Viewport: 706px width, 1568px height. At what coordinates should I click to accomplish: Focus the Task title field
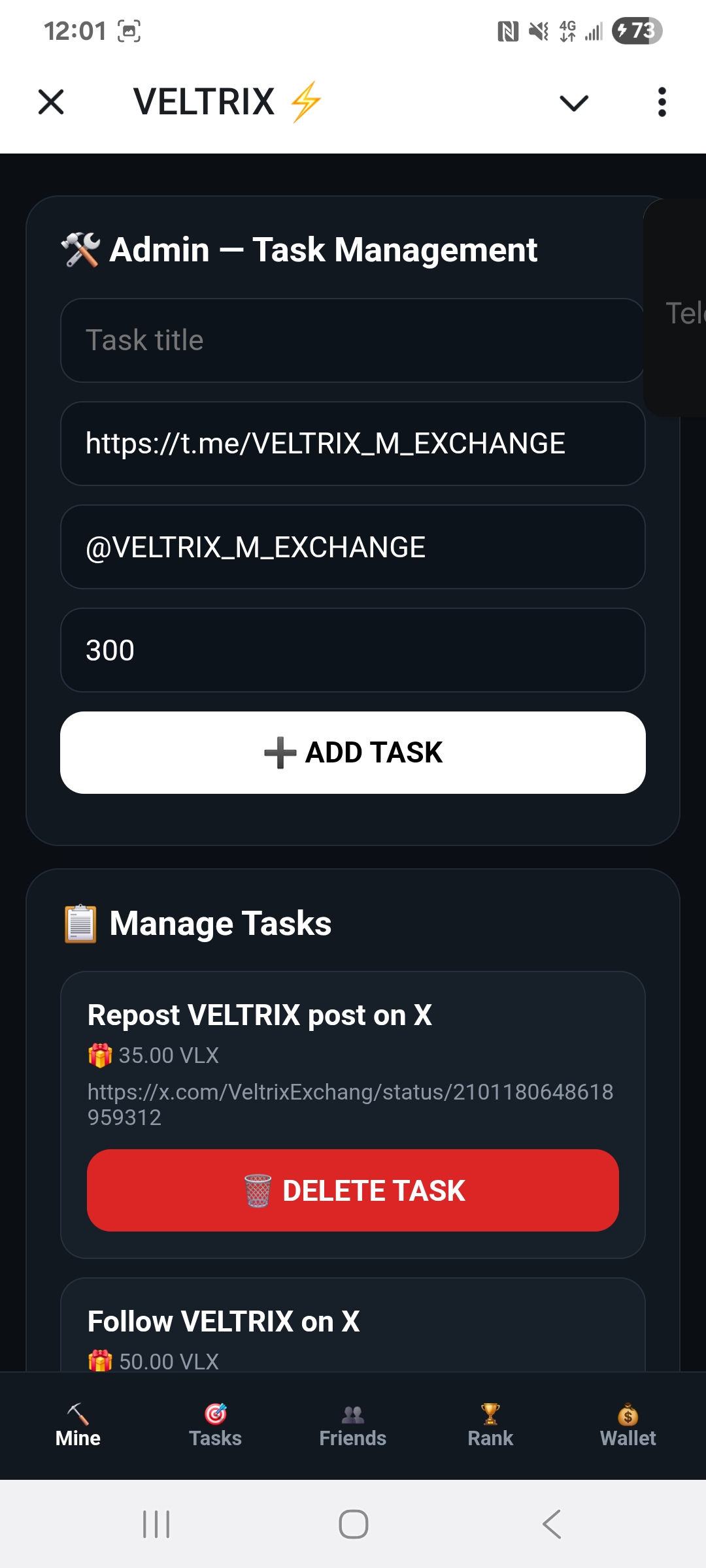click(352, 340)
